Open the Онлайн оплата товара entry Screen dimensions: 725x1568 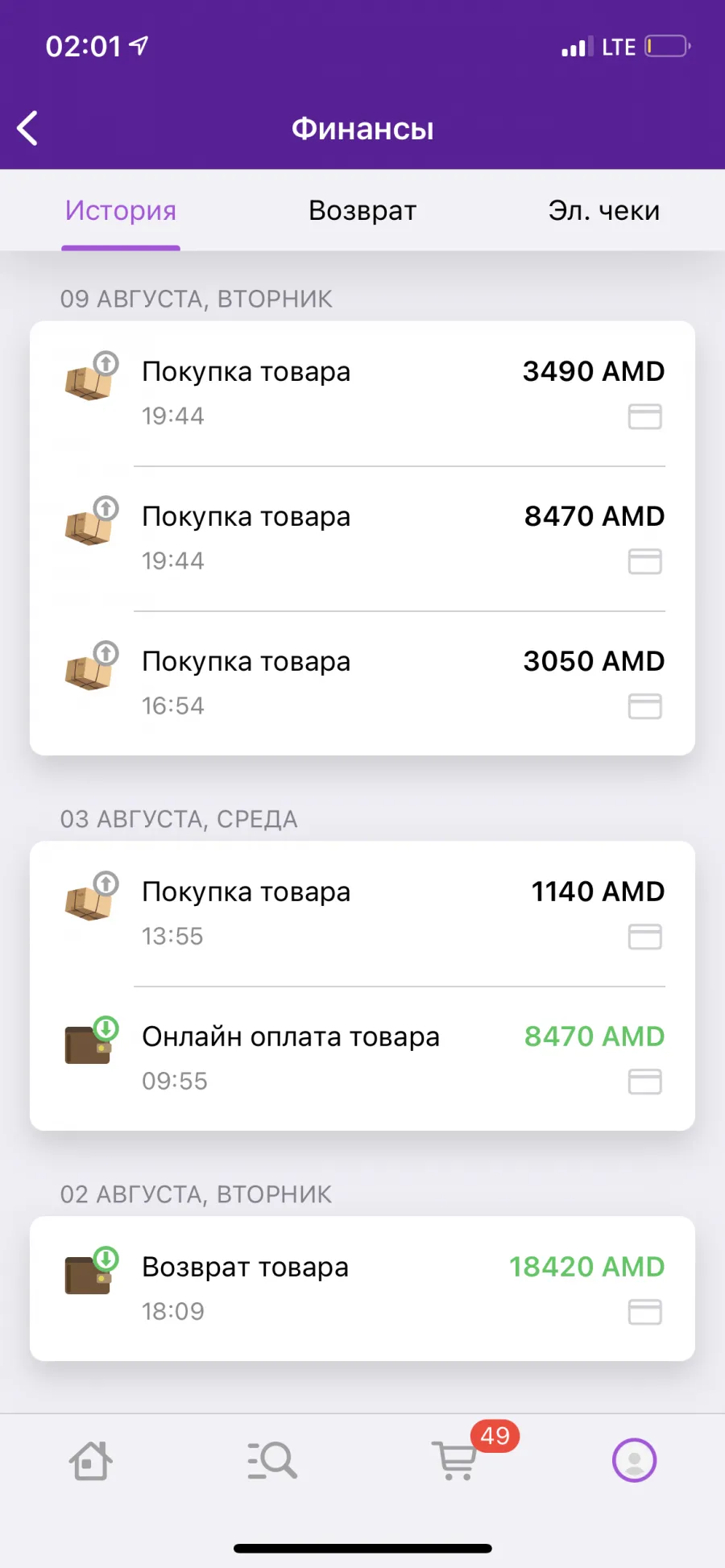pos(362,1059)
